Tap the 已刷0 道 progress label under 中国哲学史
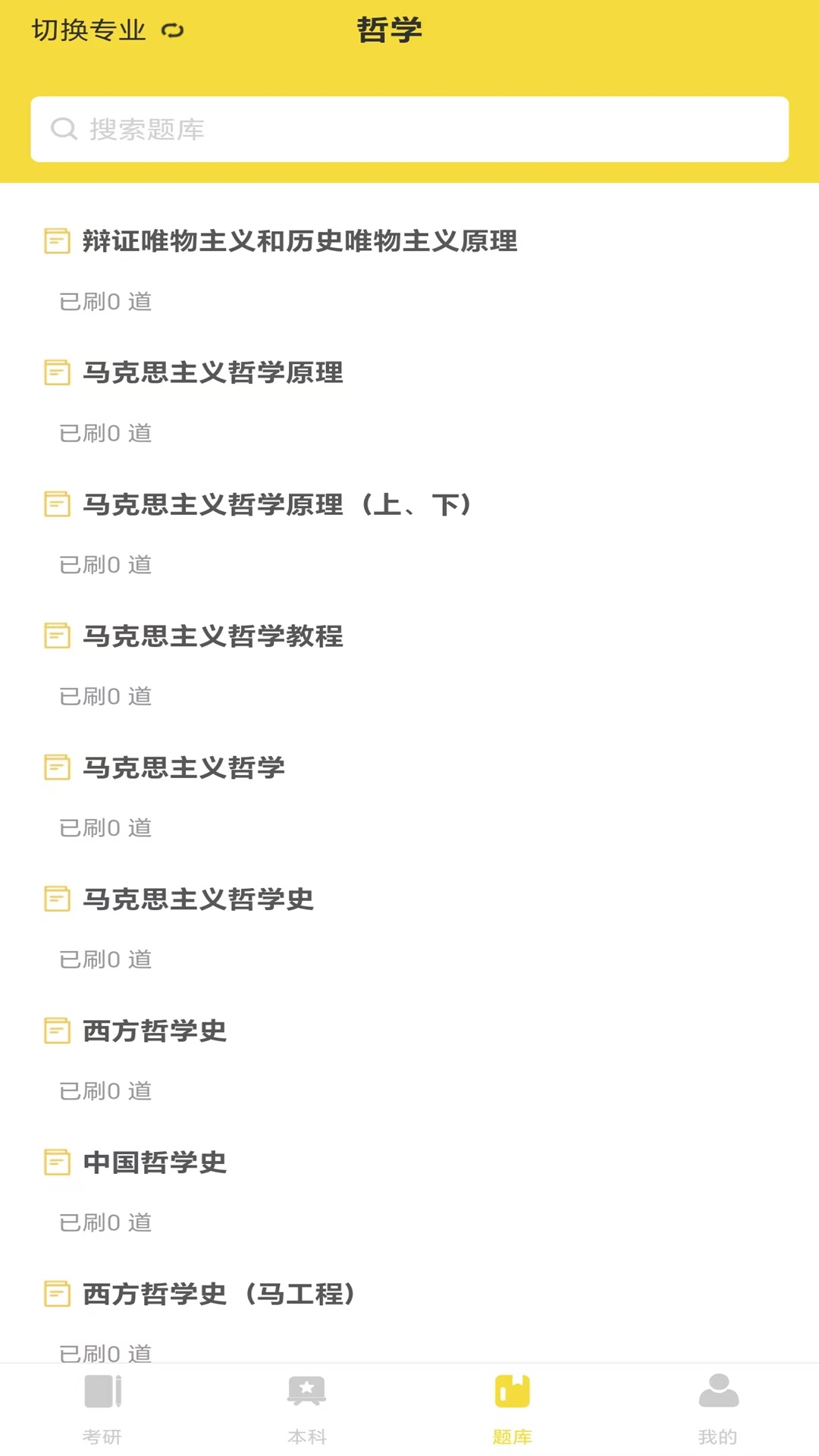This screenshot has width=819, height=1456. coord(105,1222)
